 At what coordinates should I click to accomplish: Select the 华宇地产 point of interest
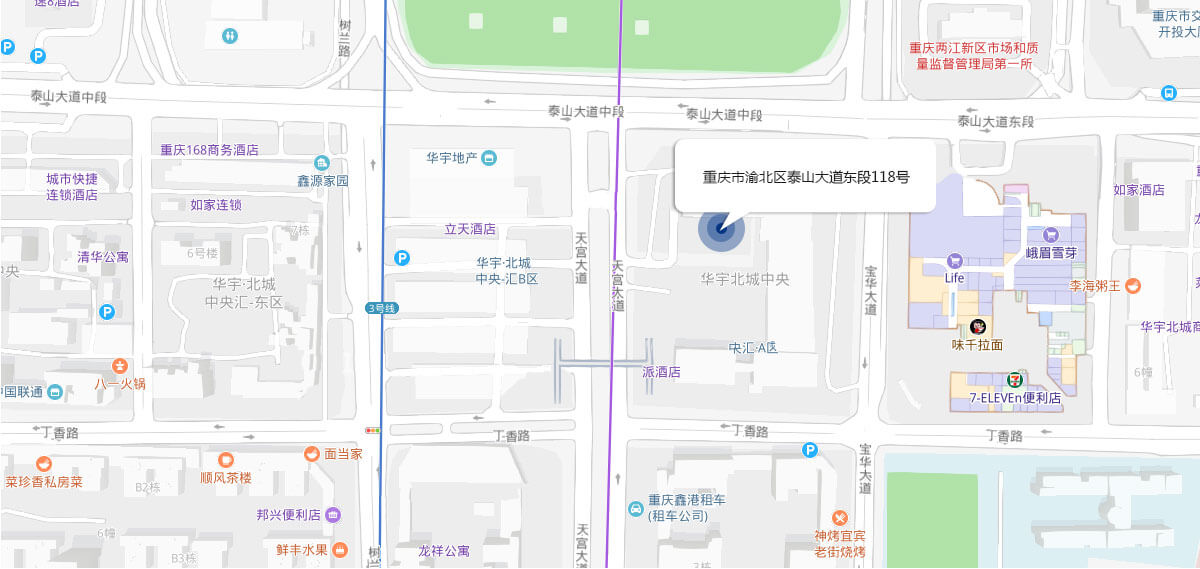[489, 157]
